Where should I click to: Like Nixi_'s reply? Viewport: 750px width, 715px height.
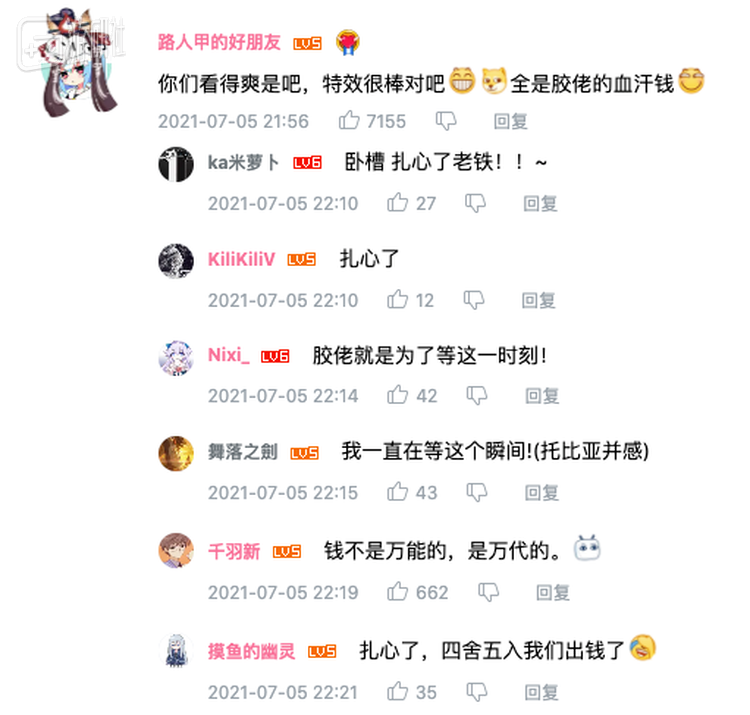tap(398, 396)
